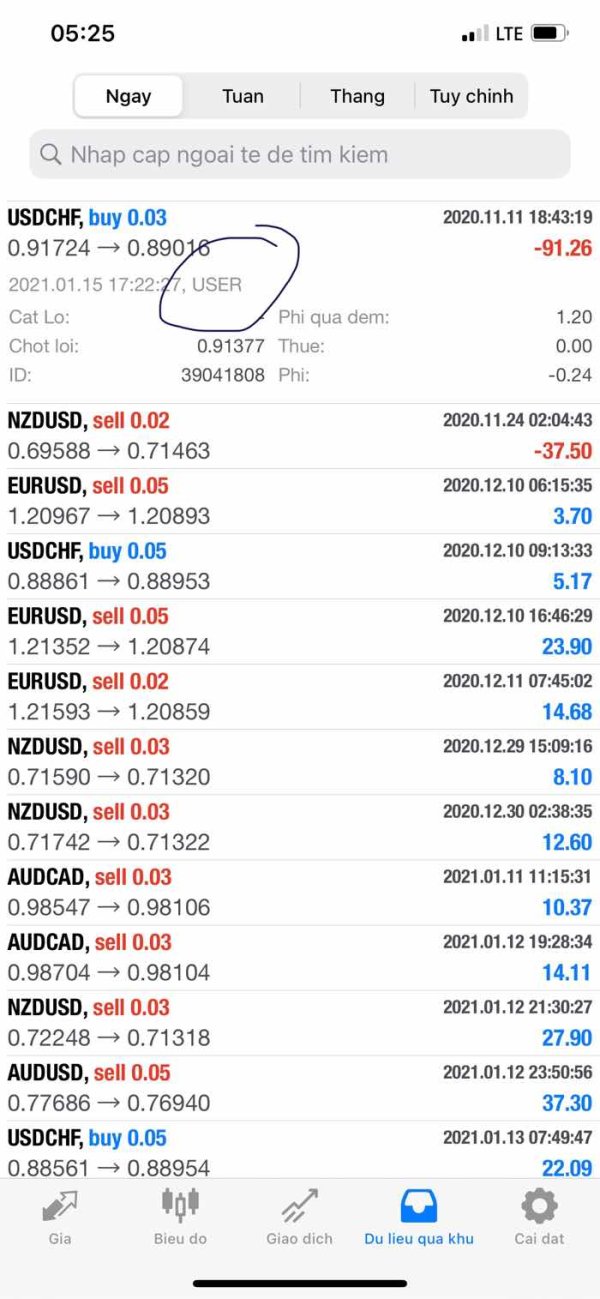
Task: Expand the USDCHF trade with profit 5.17
Action: [300, 566]
